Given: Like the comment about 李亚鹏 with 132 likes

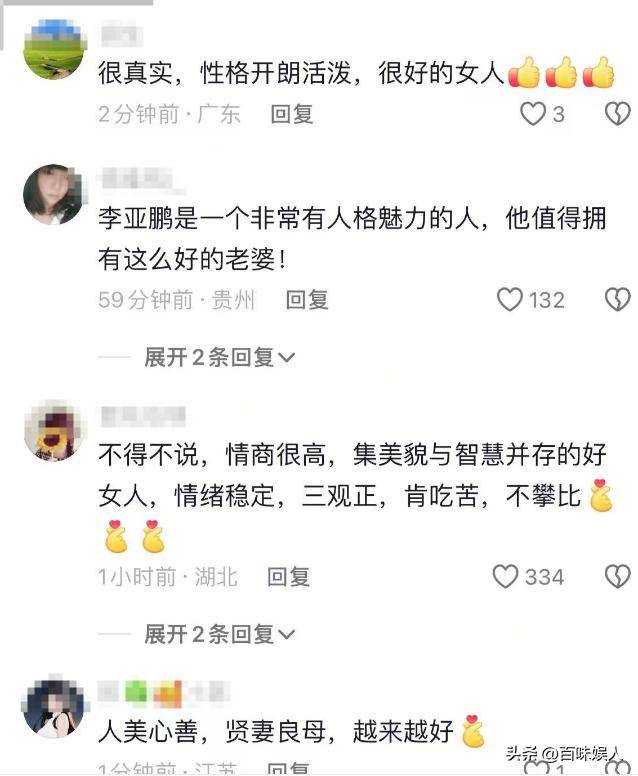Looking at the screenshot, I should (x=511, y=299).
